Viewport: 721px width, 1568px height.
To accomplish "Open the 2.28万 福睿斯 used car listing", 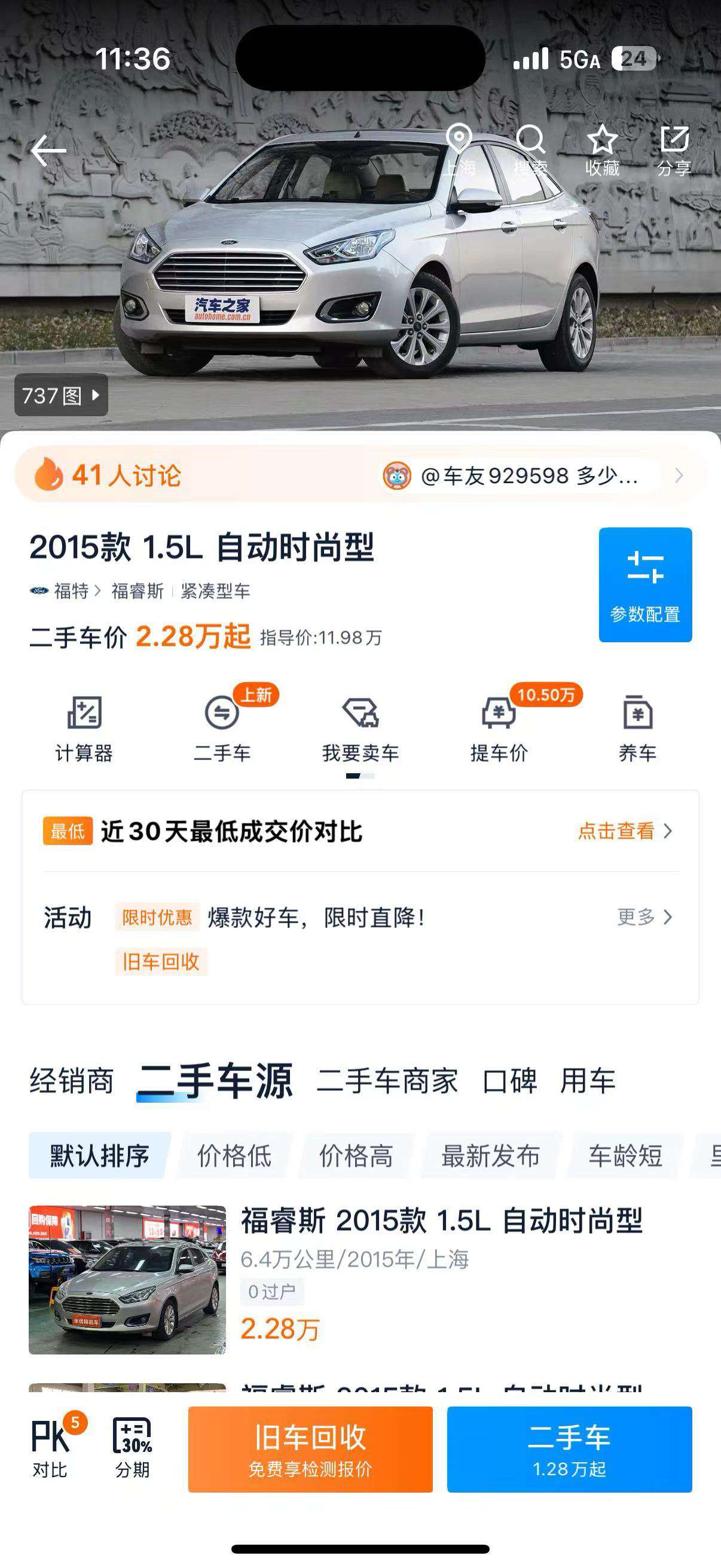I will [x=360, y=1279].
